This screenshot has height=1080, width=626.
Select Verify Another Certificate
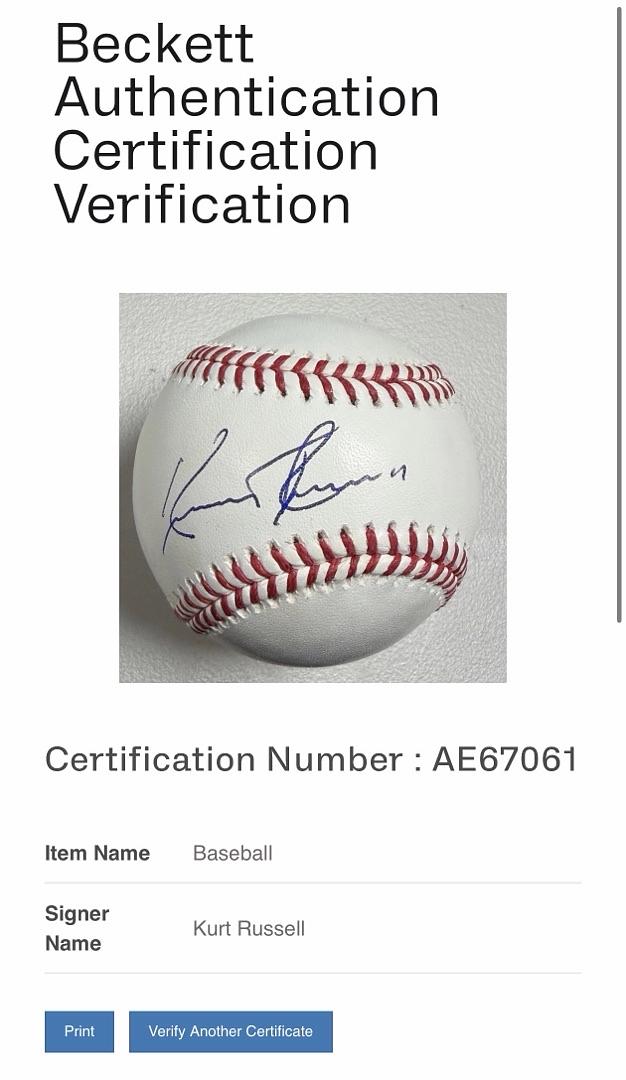click(230, 1031)
